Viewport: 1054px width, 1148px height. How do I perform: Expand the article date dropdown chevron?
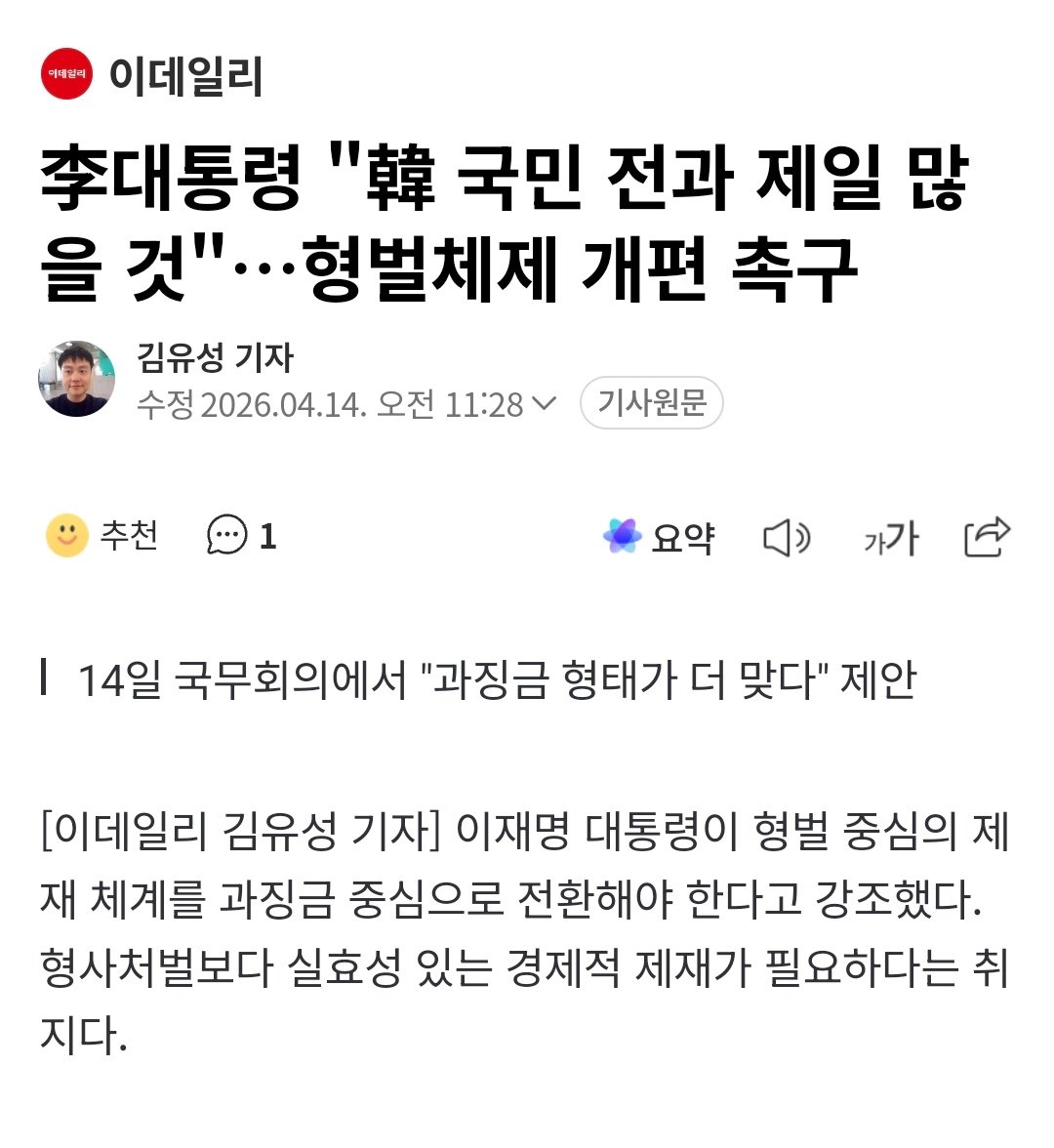[x=546, y=403]
